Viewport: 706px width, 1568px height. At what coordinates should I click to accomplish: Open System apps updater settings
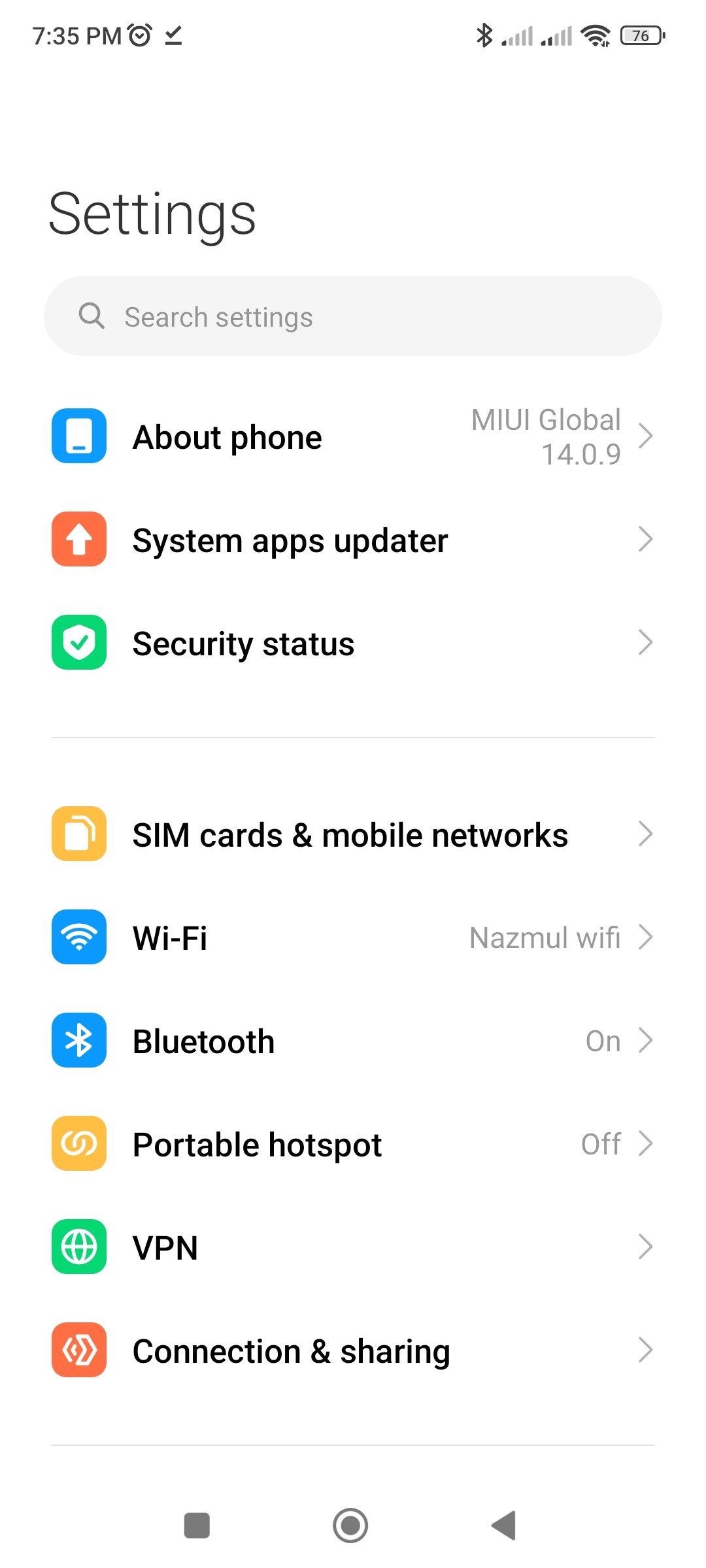pyautogui.click(x=353, y=540)
